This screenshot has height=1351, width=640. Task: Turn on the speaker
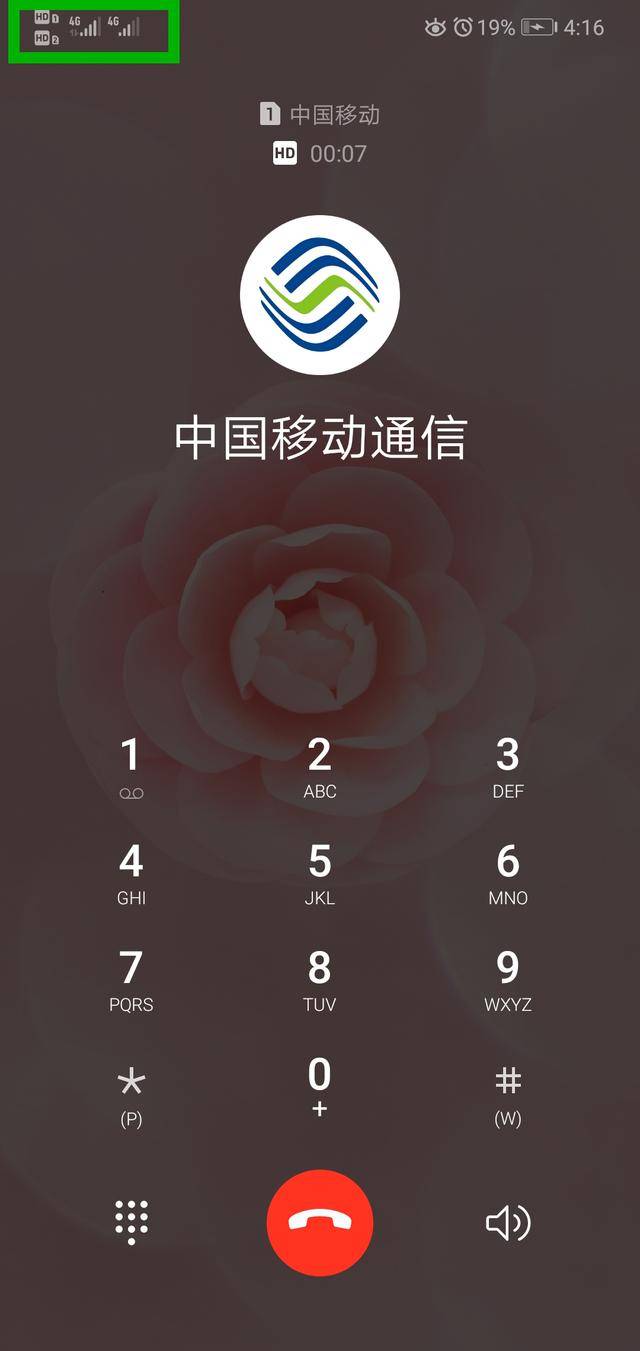click(x=508, y=1222)
